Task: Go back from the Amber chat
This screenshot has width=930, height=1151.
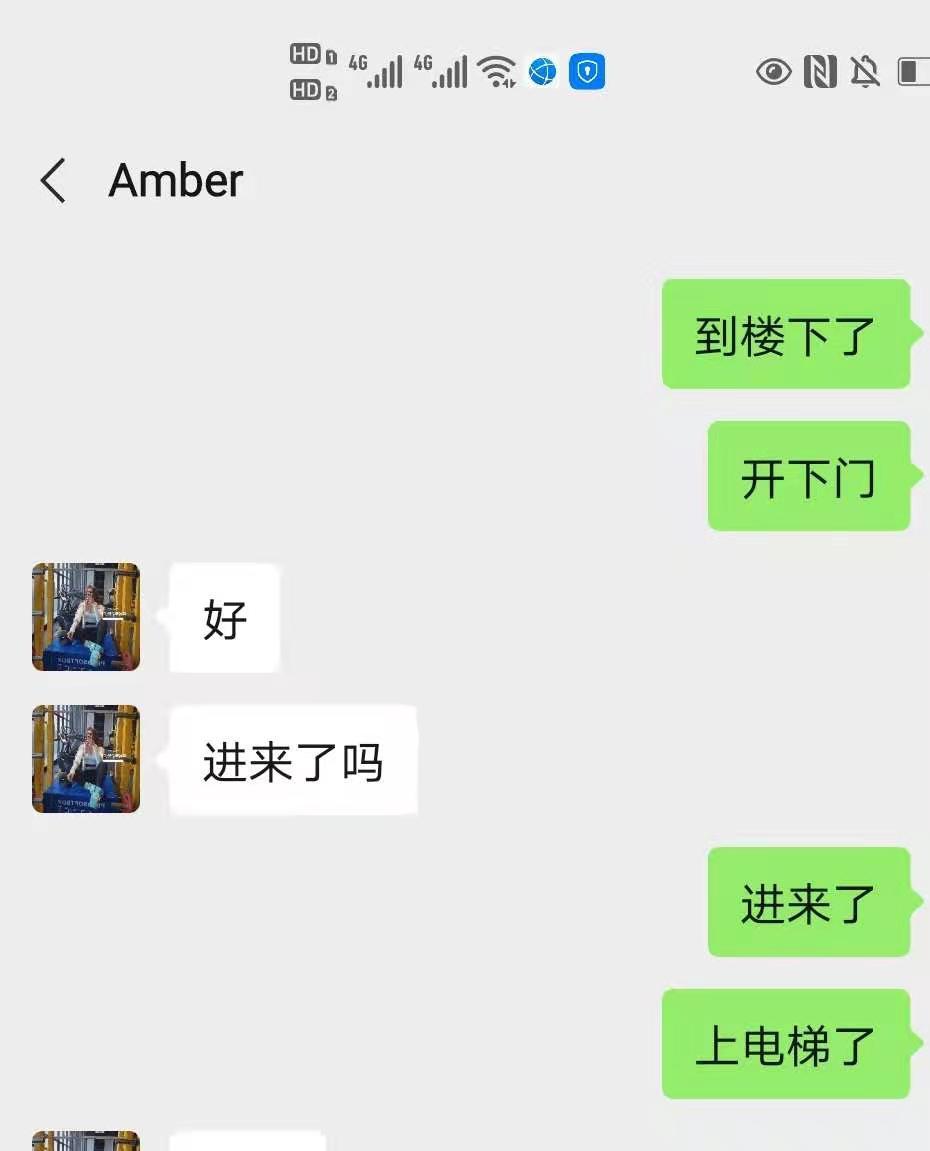Action: click(x=54, y=181)
